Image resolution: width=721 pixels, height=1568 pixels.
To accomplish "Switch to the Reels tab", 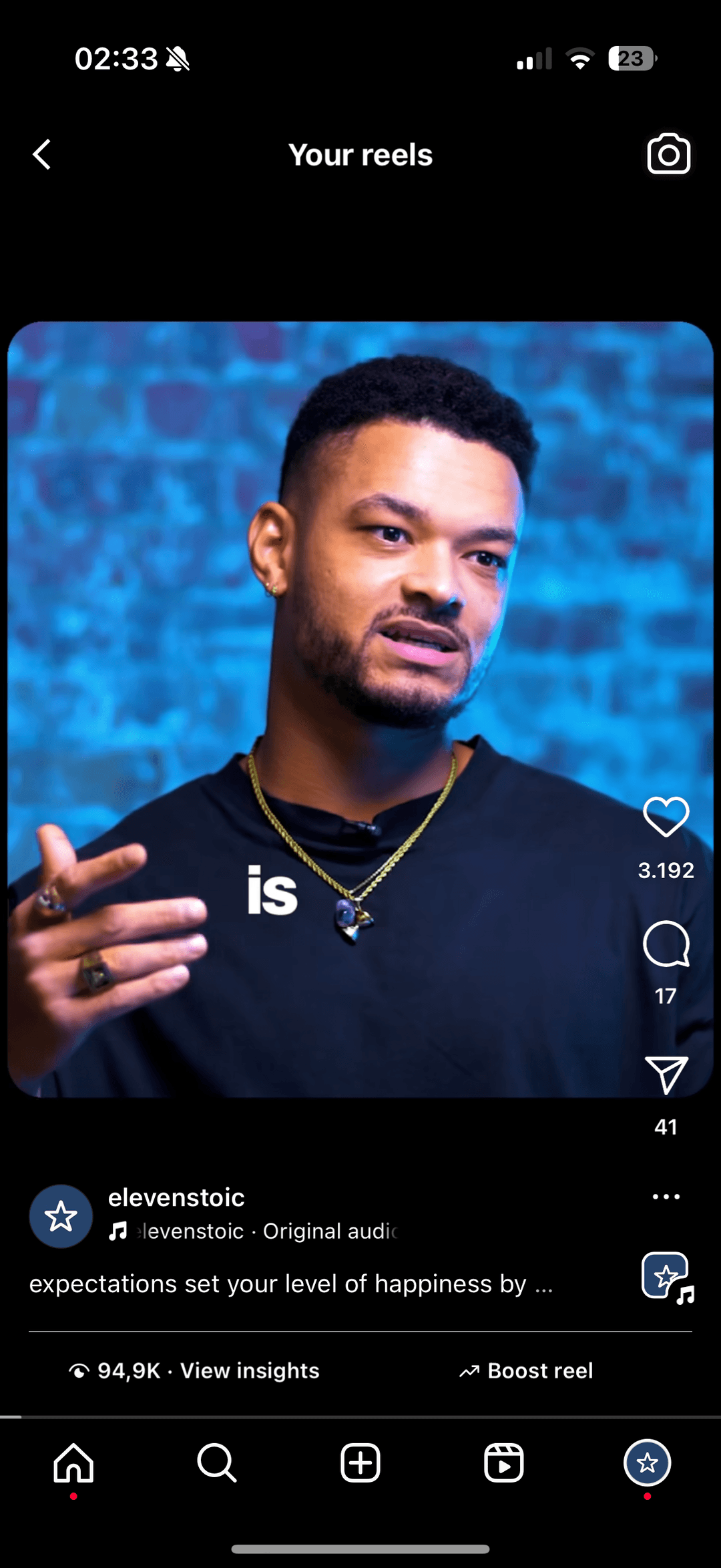I will 503,1462.
